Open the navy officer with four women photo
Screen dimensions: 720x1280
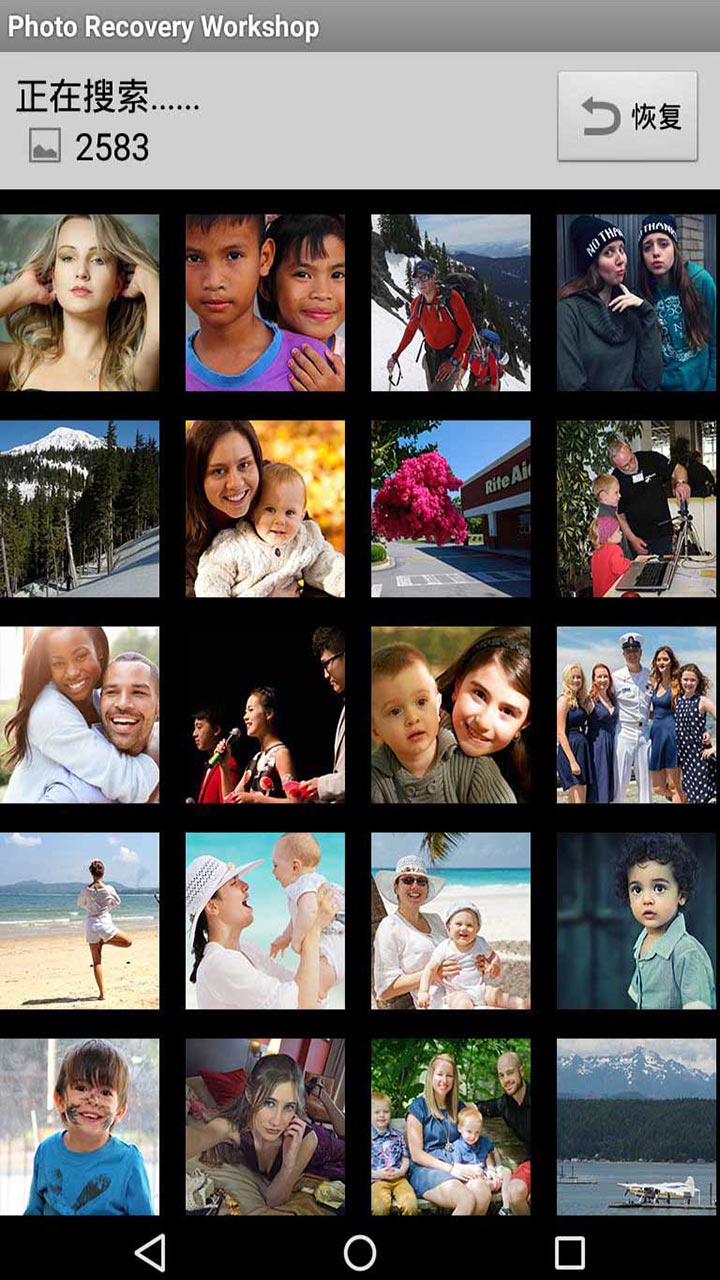(x=637, y=714)
